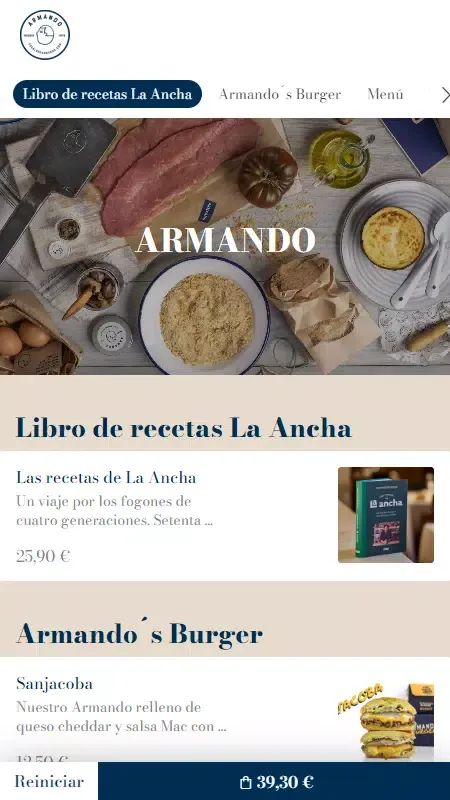Open the Las recetas de La Ancha item
This screenshot has height=800, width=450.
tap(225, 515)
